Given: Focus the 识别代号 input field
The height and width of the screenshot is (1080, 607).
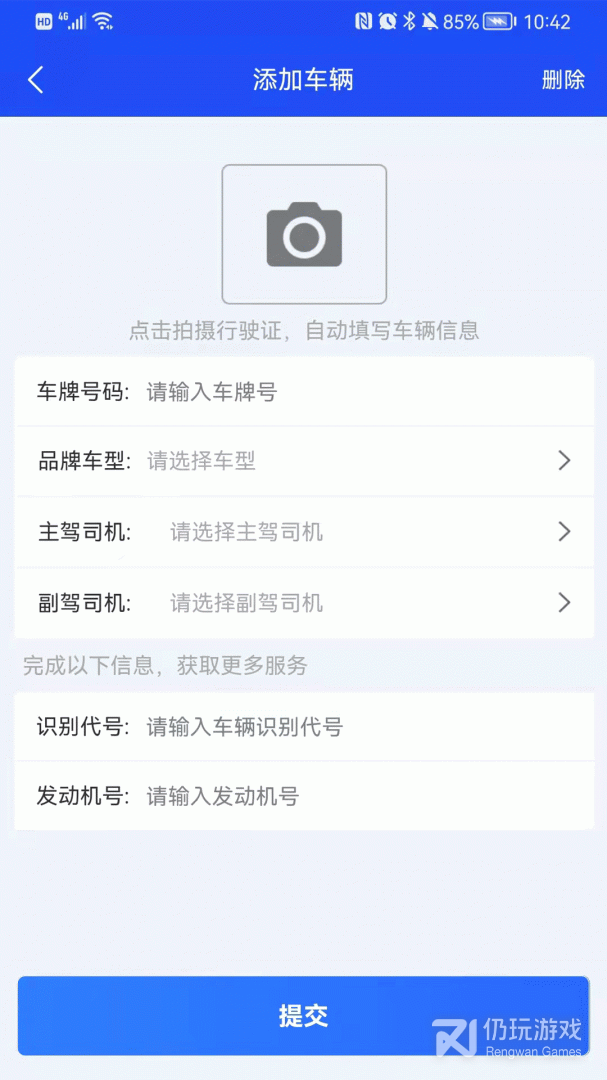Looking at the screenshot, I should 350,727.
